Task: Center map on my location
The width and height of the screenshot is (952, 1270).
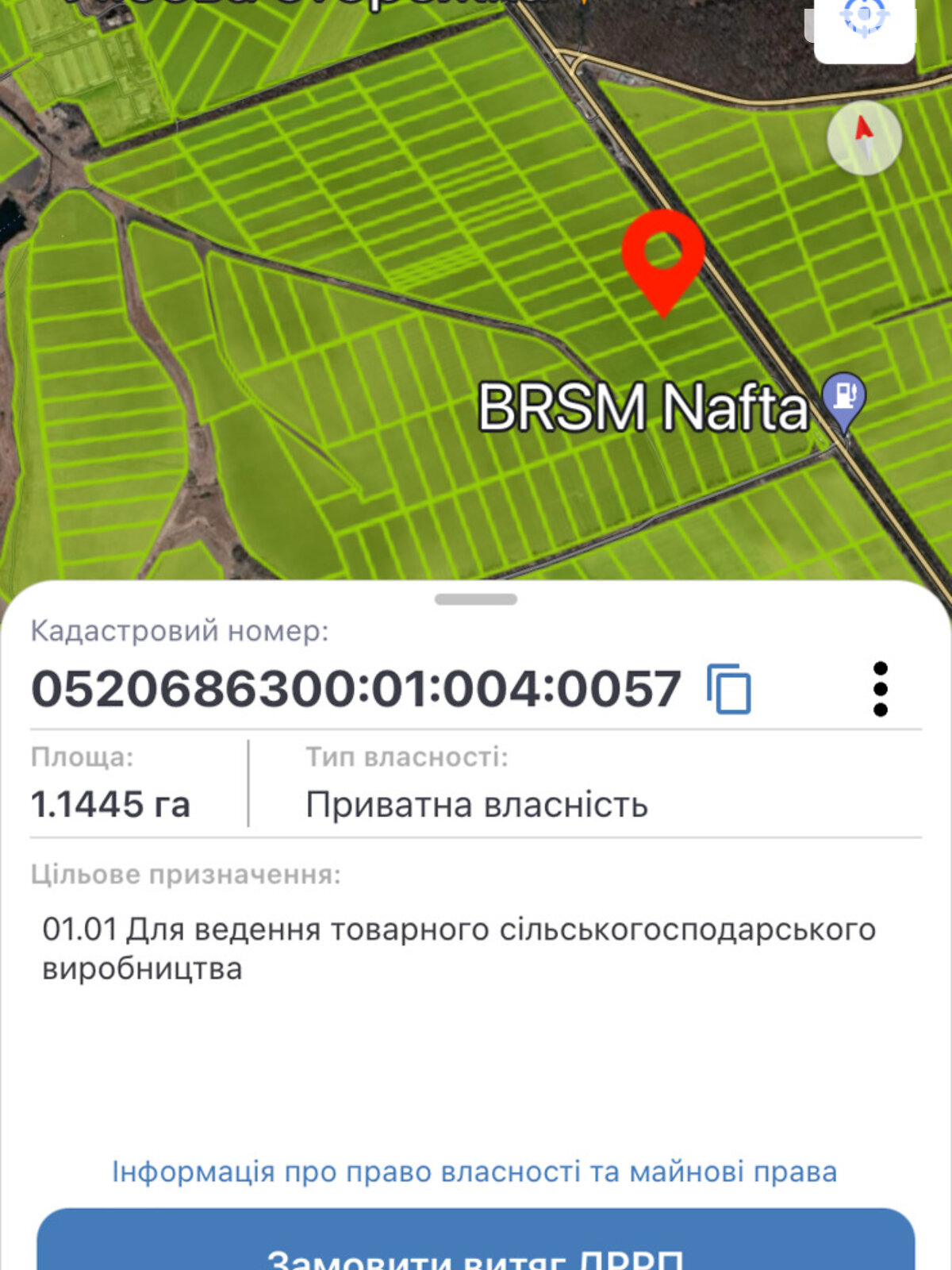Action: tap(864, 20)
